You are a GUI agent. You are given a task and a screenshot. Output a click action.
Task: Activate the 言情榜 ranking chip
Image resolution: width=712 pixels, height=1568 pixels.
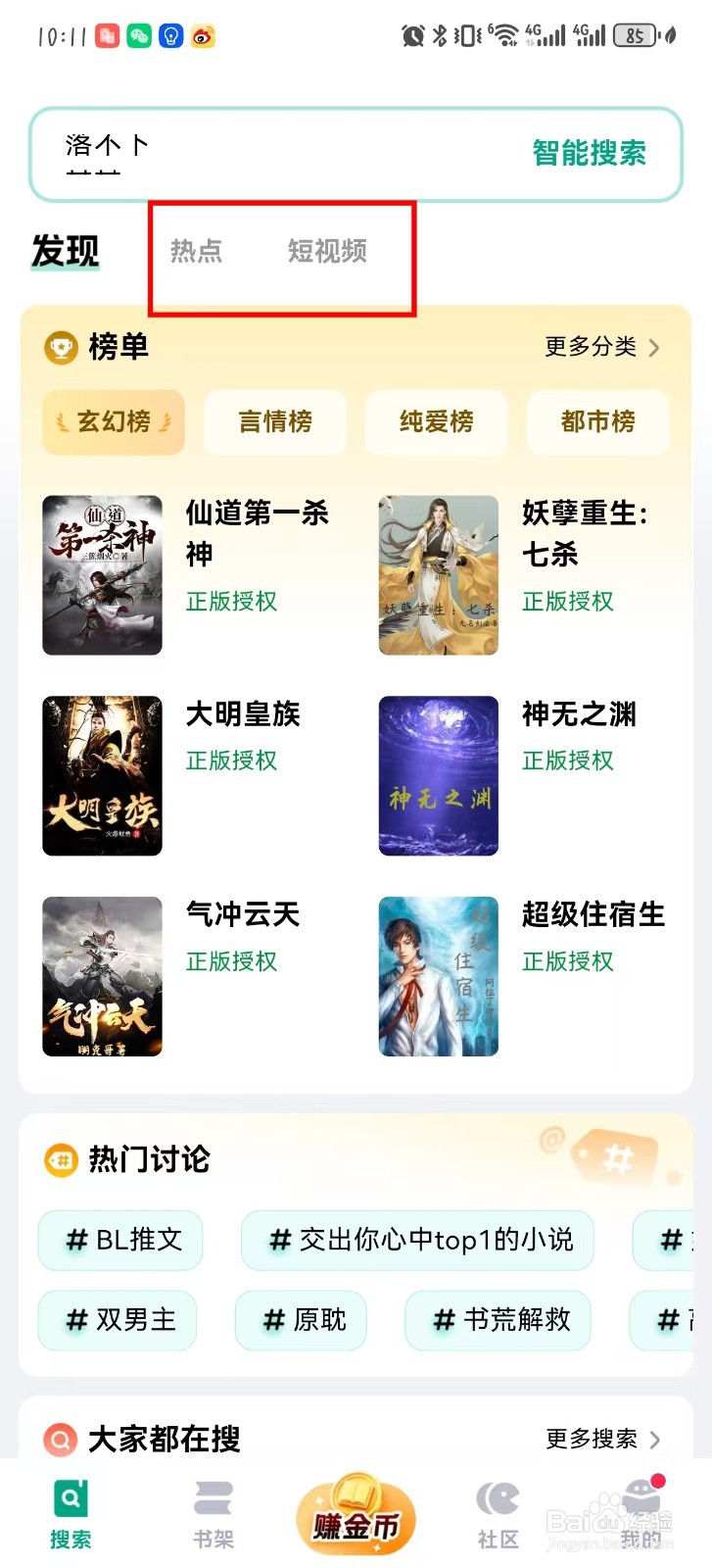tap(275, 422)
